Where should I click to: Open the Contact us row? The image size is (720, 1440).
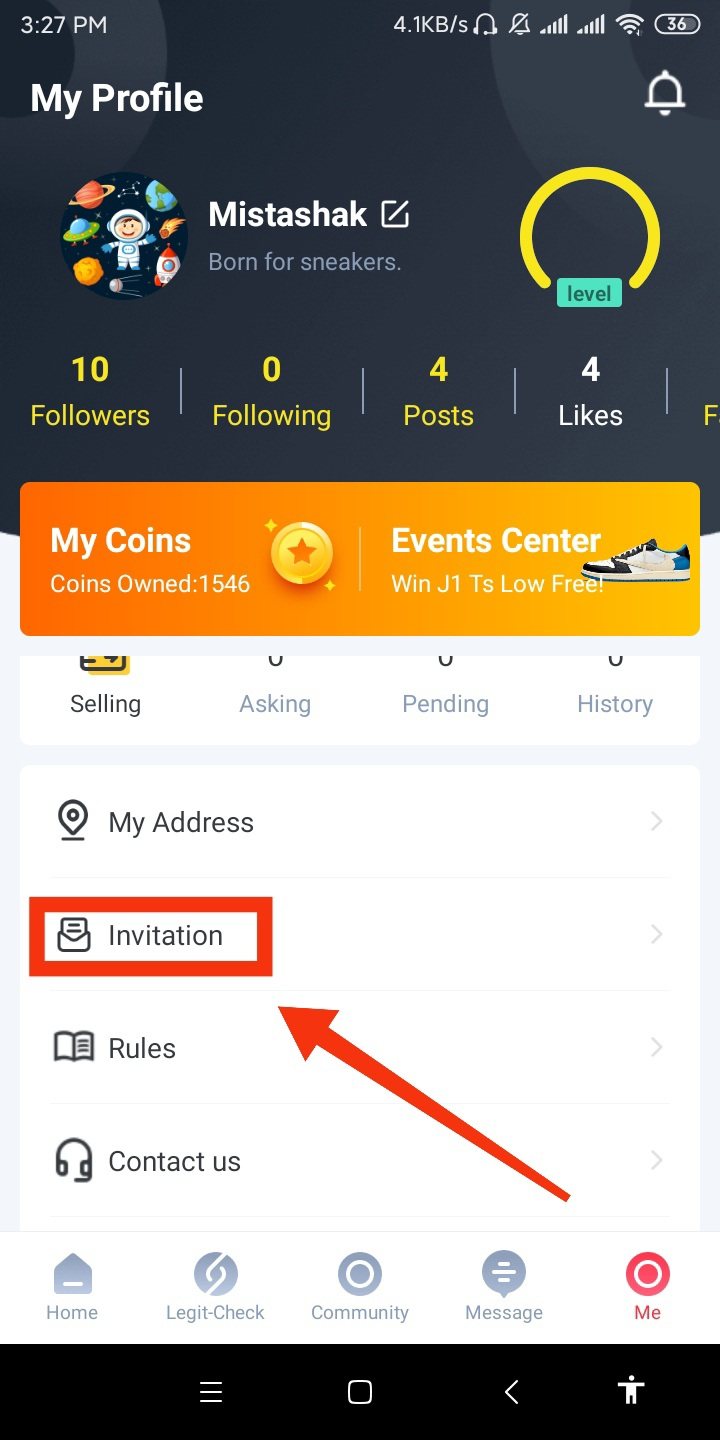pos(360,1161)
